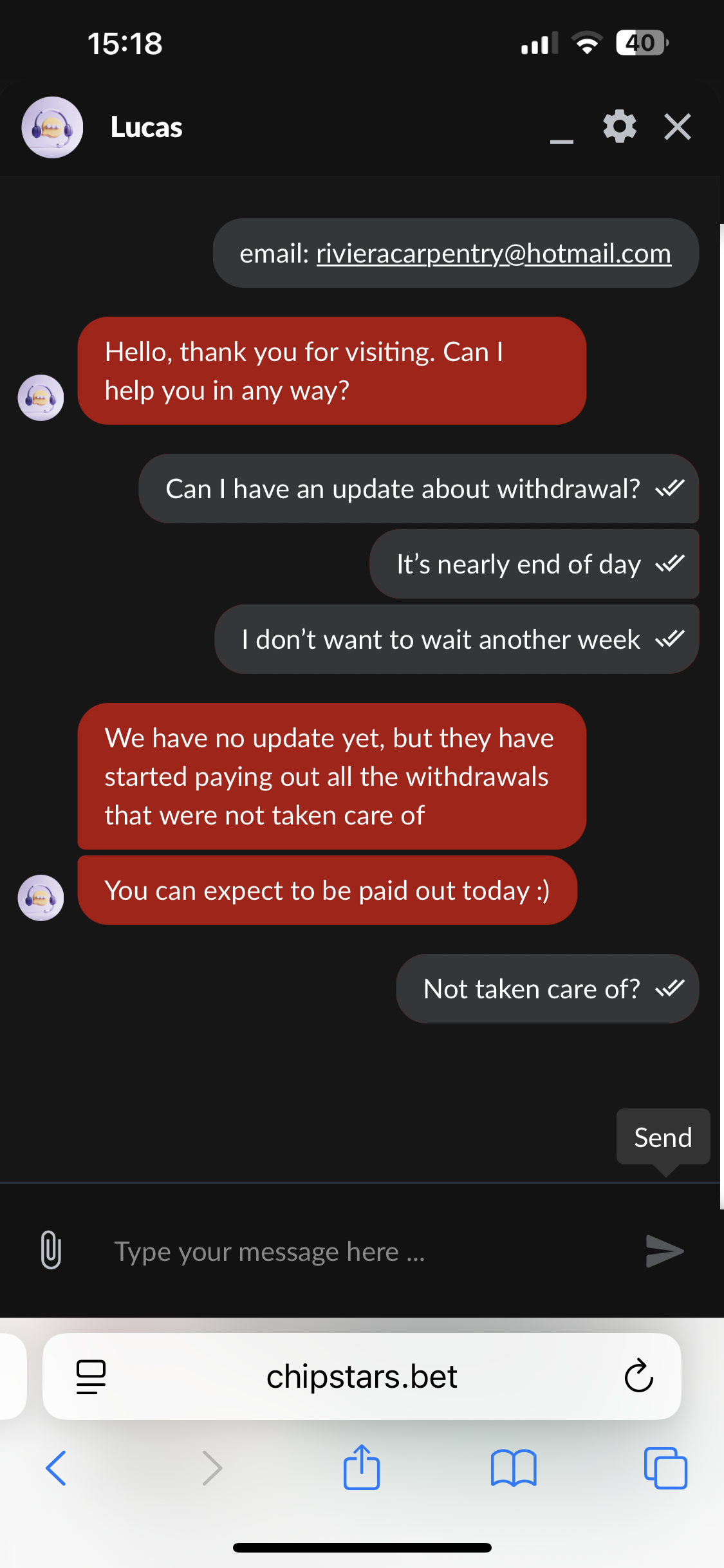Send the message with arrow icon

665,1251
